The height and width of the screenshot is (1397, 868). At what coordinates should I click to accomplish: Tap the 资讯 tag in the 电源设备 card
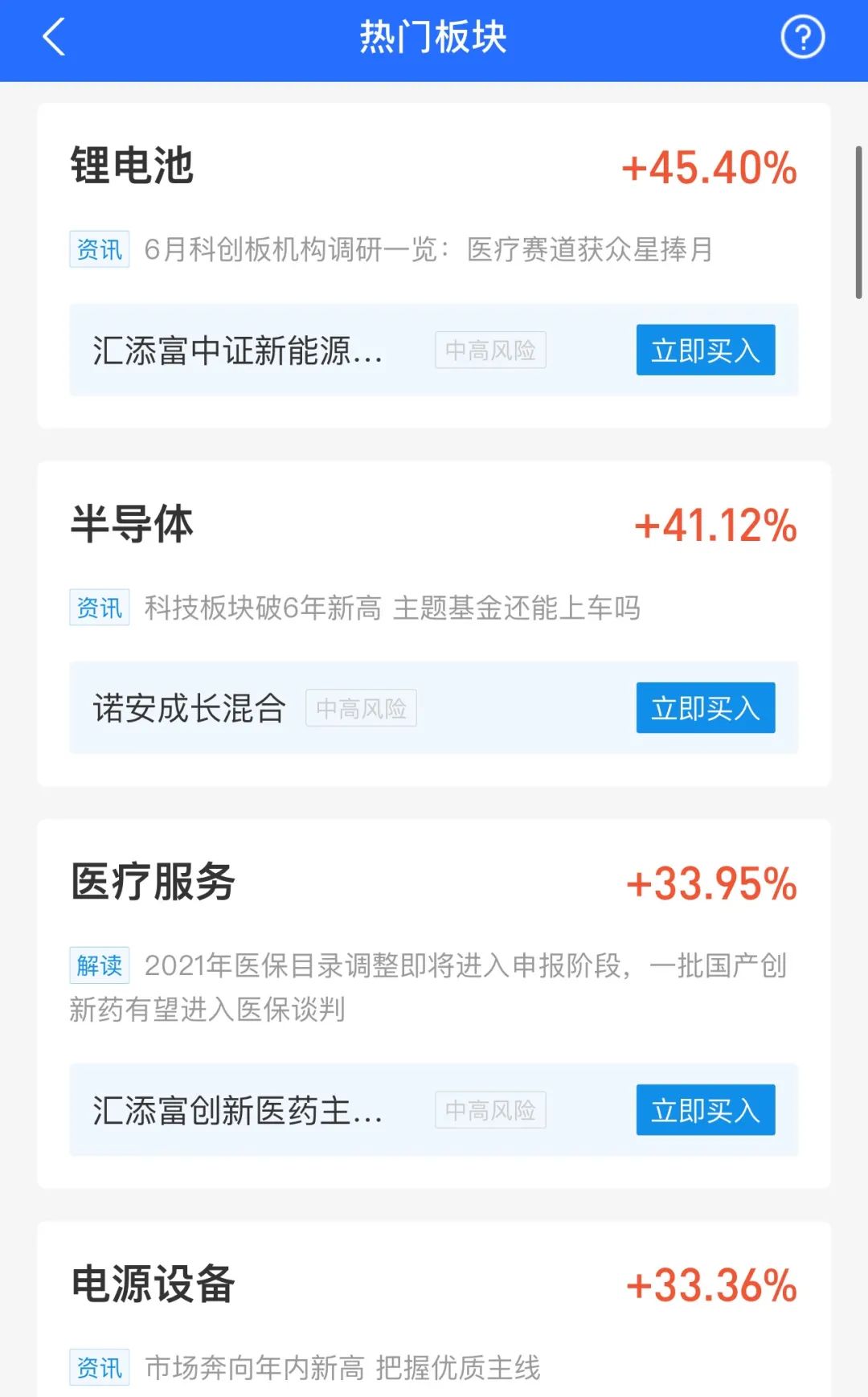(99, 1366)
